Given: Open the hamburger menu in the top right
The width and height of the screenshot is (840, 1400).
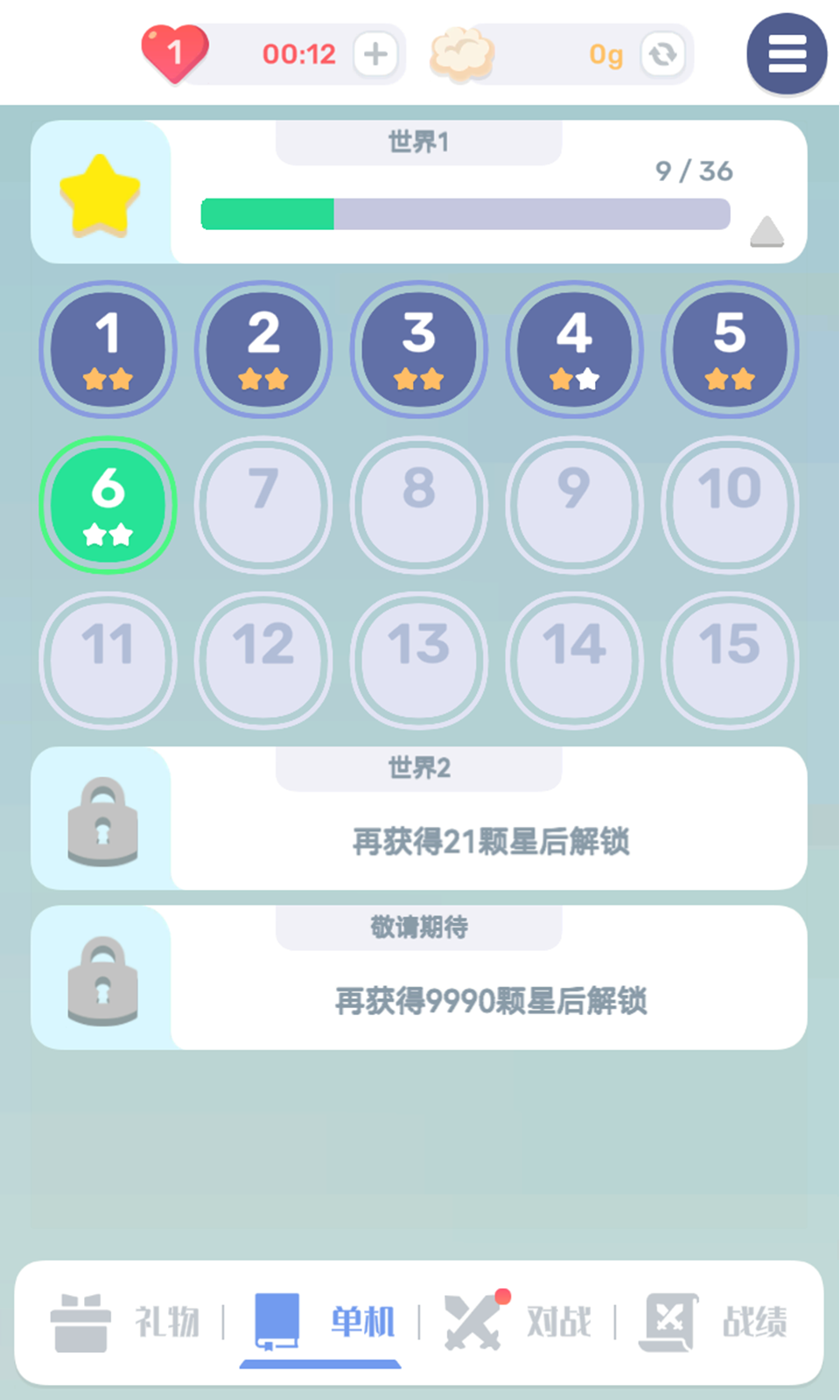Looking at the screenshot, I should click(786, 54).
